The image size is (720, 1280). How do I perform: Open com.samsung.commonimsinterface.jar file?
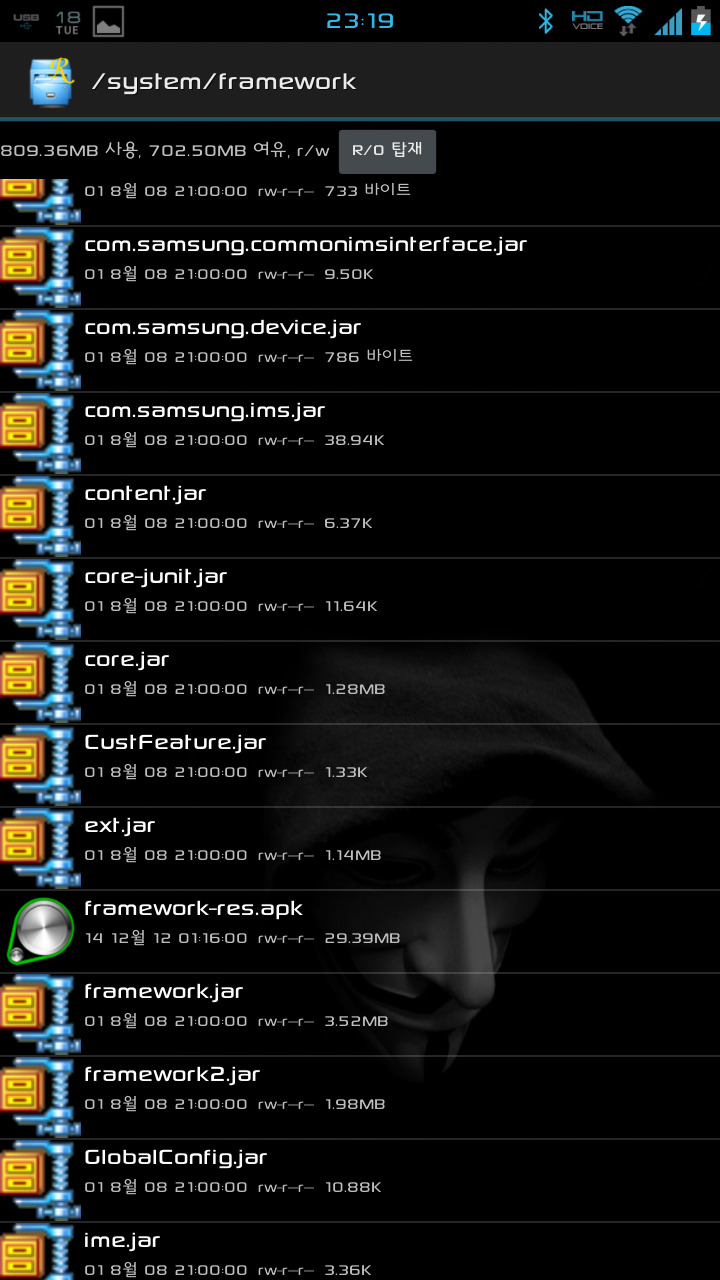pyautogui.click(x=305, y=258)
